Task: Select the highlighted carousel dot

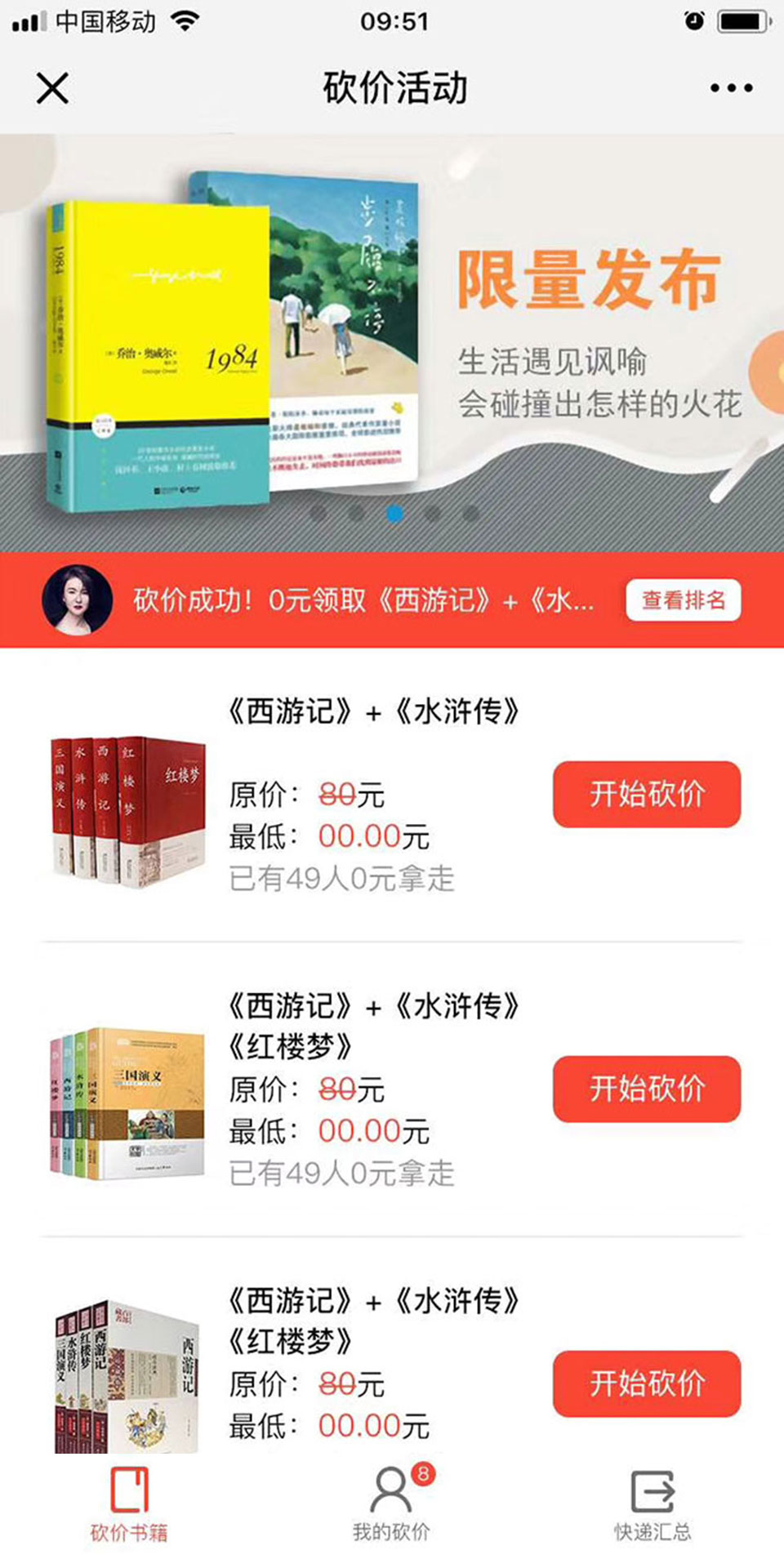Action: coord(394,513)
